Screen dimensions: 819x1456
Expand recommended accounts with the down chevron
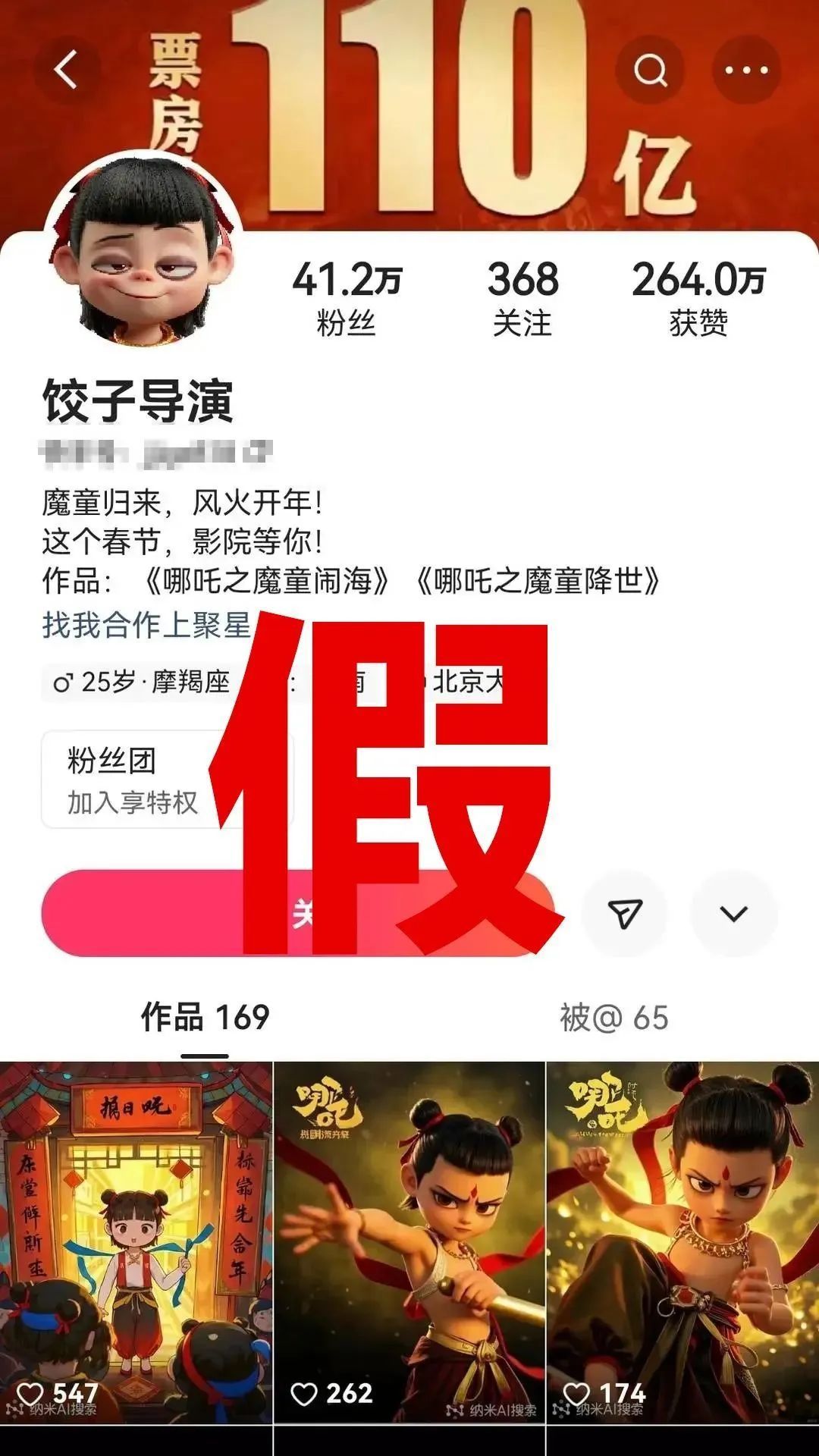click(x=733, y=913)
